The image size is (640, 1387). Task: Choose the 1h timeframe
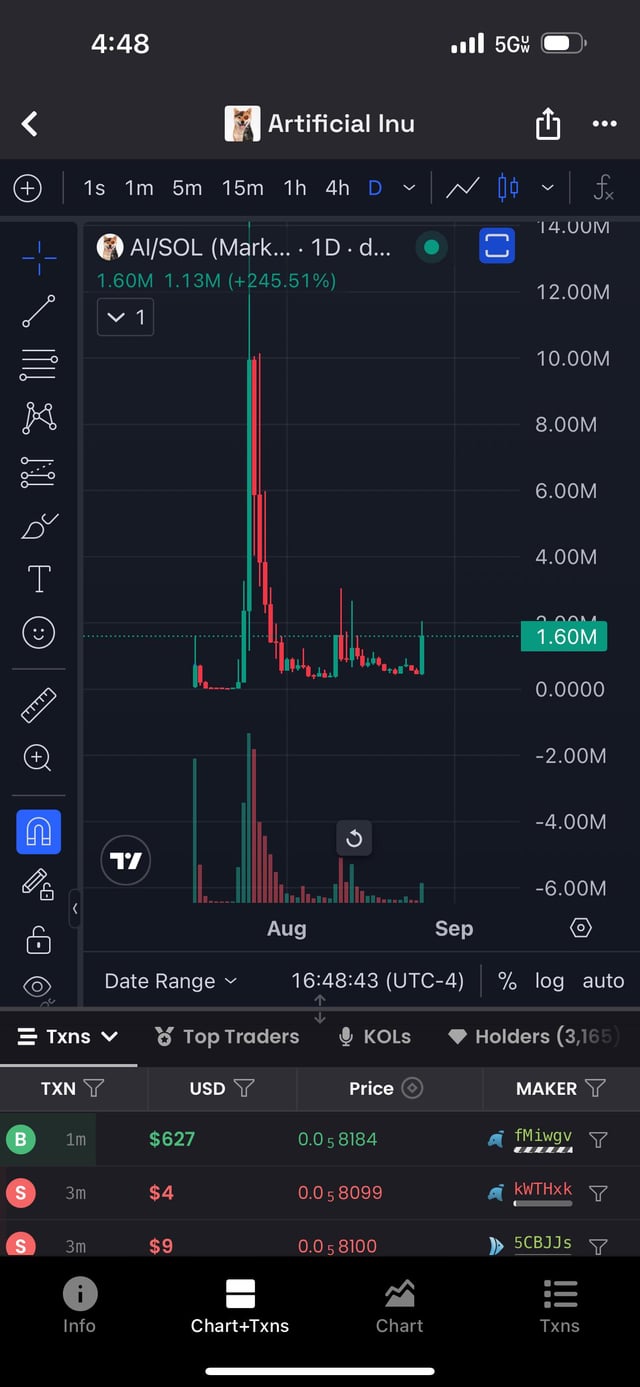tap(294, 188)
